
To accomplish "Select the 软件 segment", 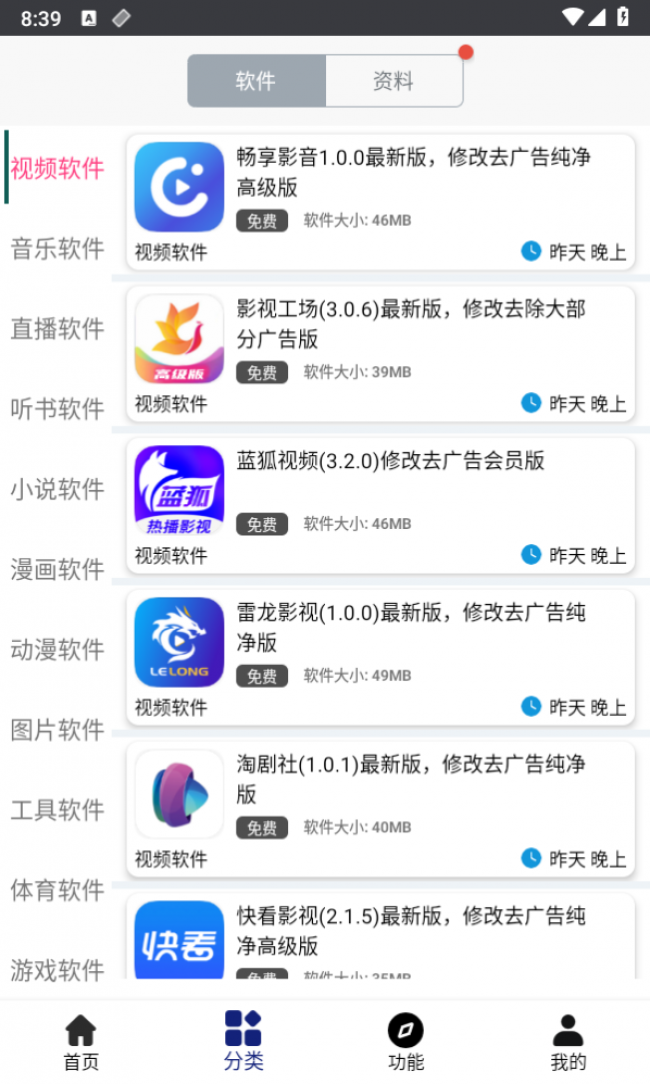I will click(257, 81).
